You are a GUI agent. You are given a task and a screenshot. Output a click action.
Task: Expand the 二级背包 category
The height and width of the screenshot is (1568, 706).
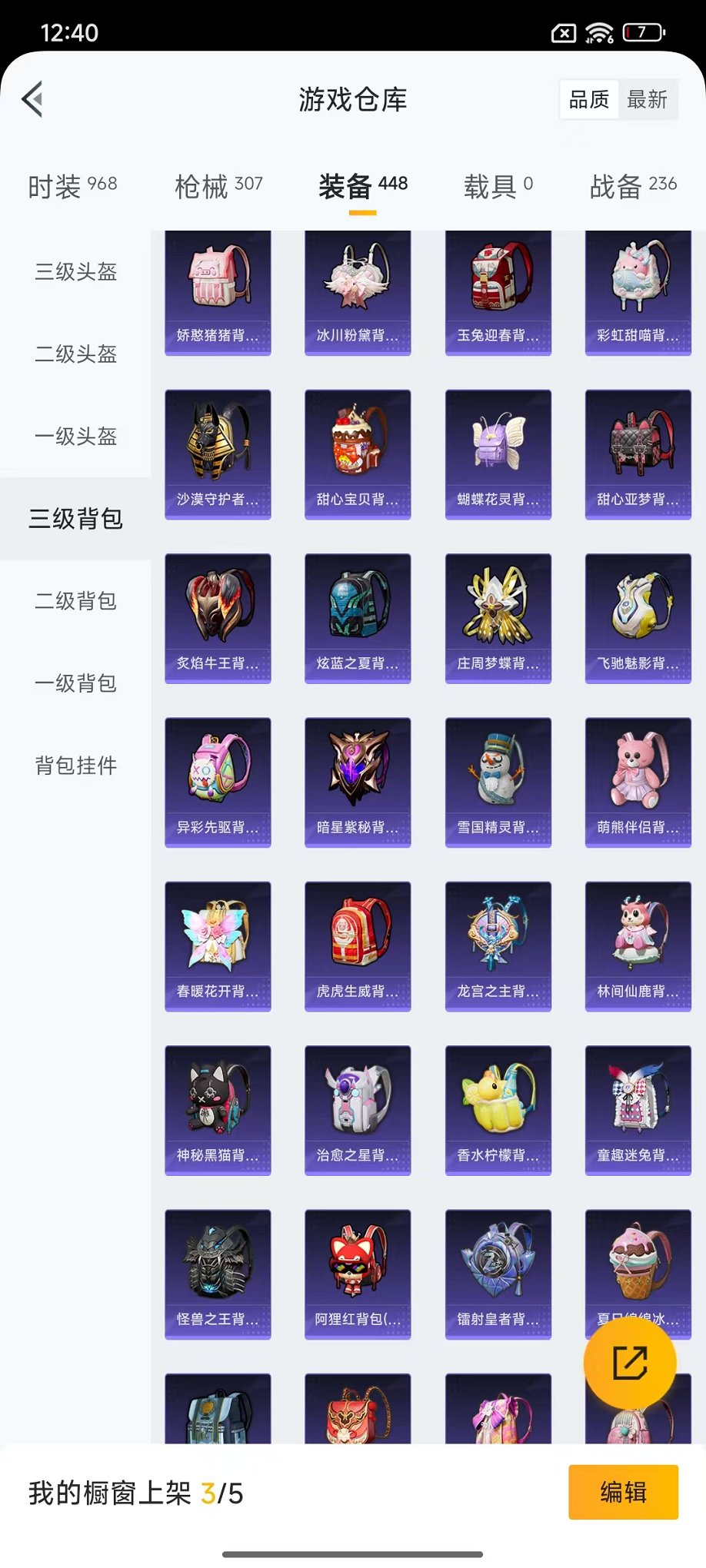74,602
